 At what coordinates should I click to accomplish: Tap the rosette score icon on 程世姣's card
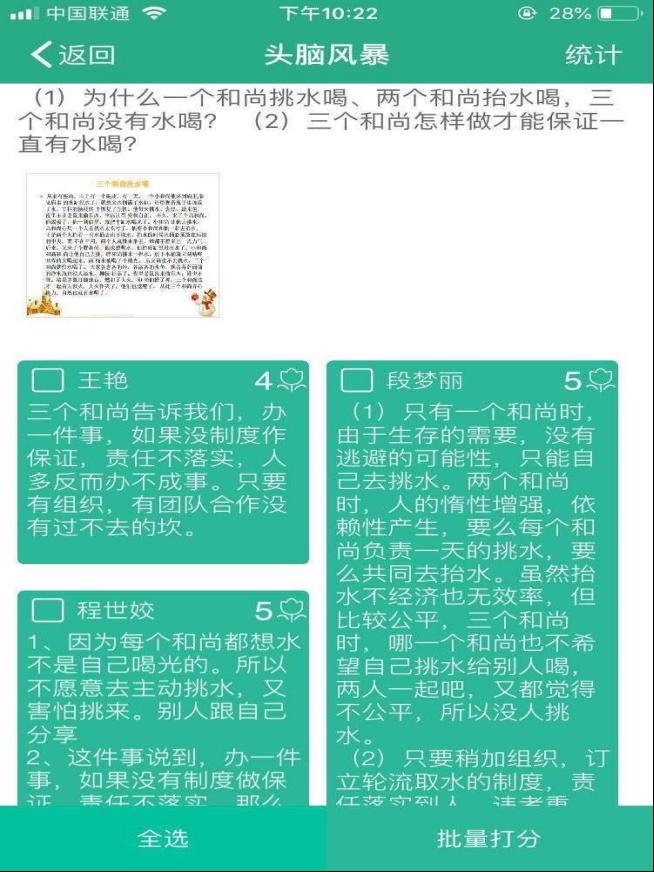click(291, 610)
